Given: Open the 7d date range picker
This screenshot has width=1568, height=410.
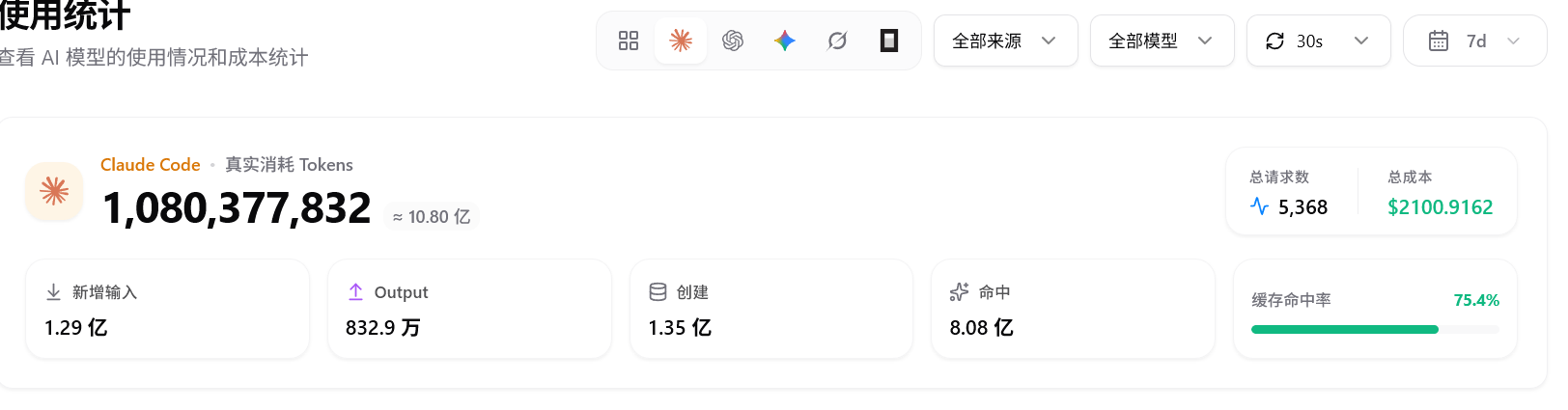Looking at the screenshot, I should click(x=1475, y=41).
